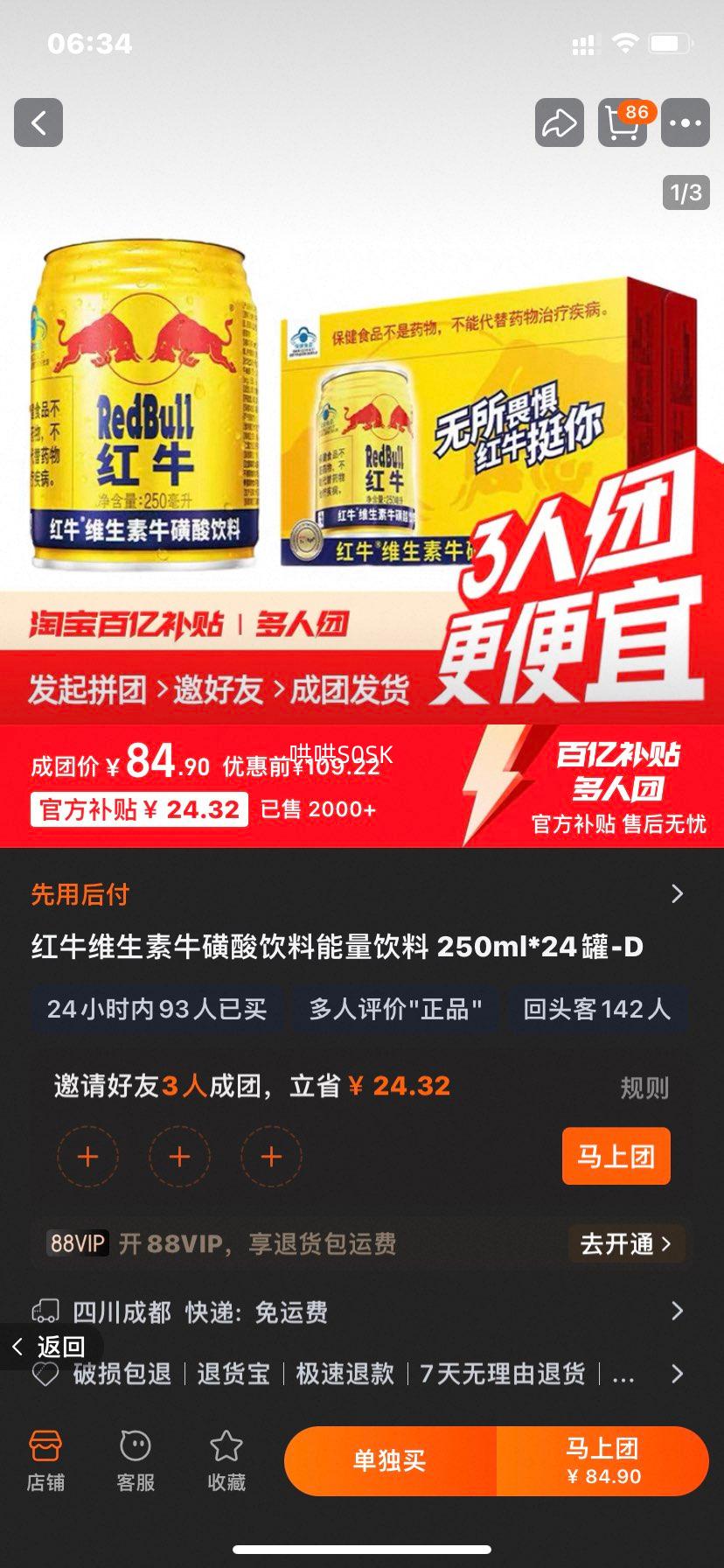The width and height of the screenshot is (724, 1568).
Task: Open the more options (...) menu
Action: point(686,122)
